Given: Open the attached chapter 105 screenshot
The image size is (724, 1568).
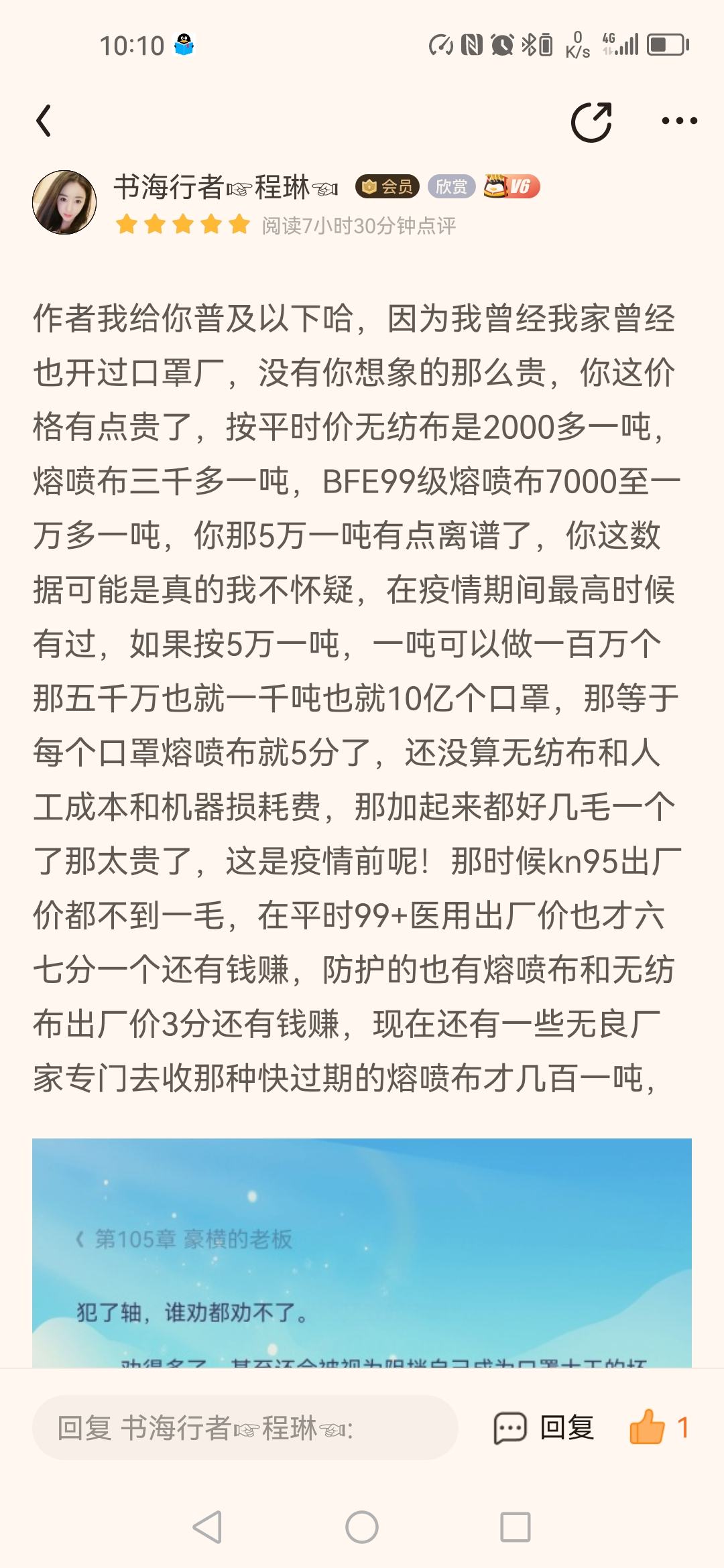Looking at the screenshot, I should click(362, 1252).
